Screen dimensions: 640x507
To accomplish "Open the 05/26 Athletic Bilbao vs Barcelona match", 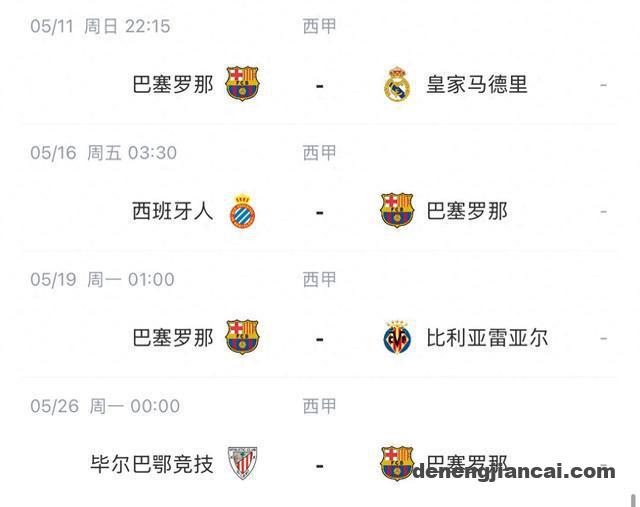I will [x=319, y=464].
